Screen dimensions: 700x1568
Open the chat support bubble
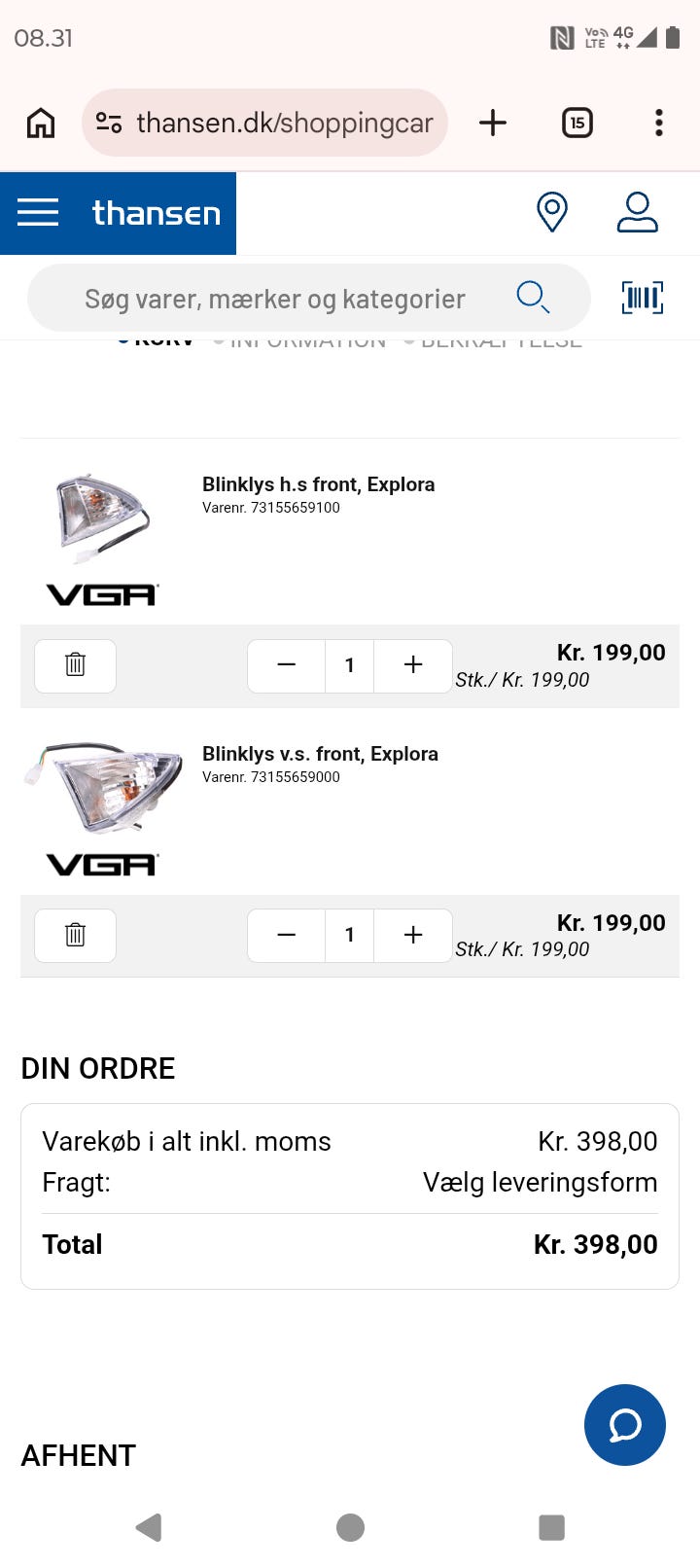624,1424
